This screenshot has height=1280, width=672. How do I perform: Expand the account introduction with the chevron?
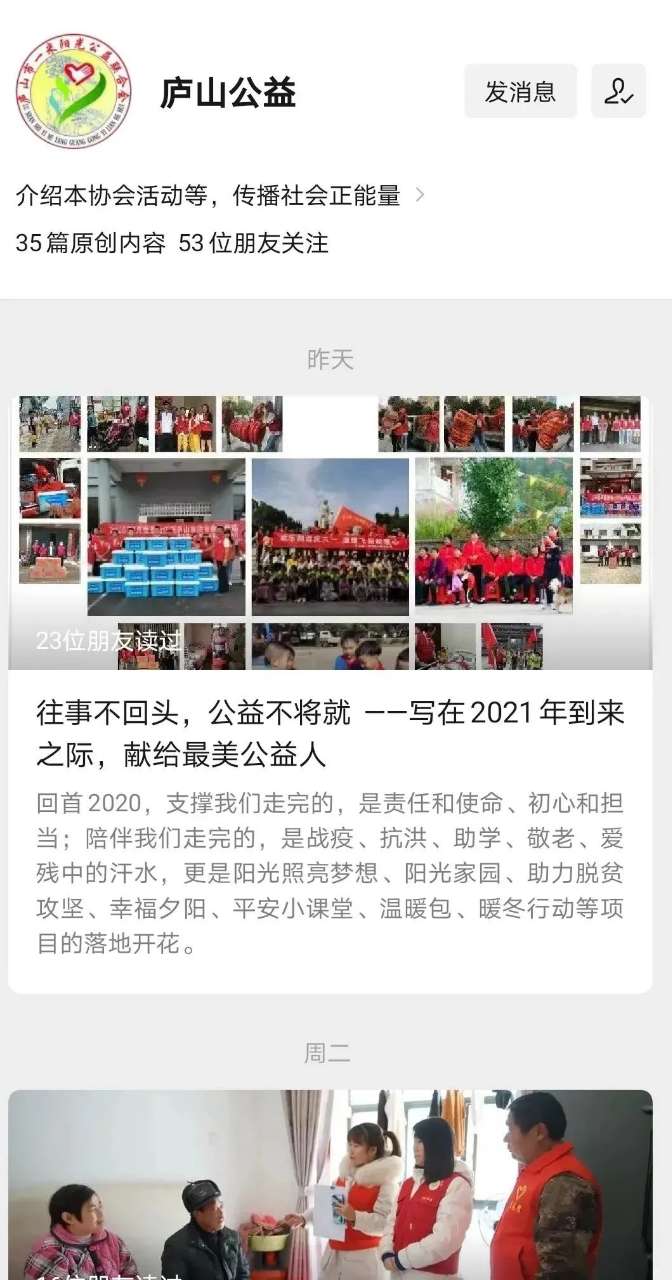point(420,195)
